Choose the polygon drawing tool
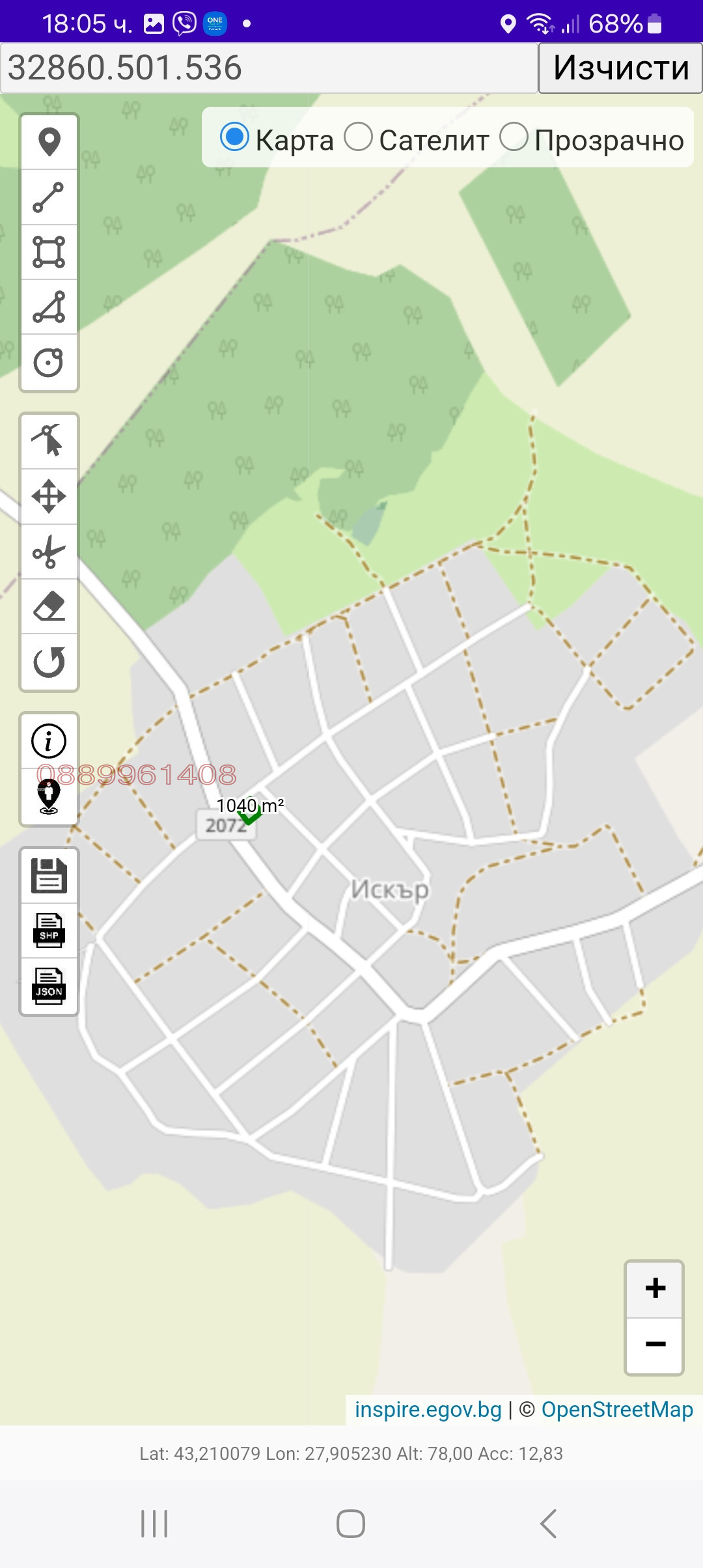Screen dimensions: 703x1568 (x=49, y=252)
